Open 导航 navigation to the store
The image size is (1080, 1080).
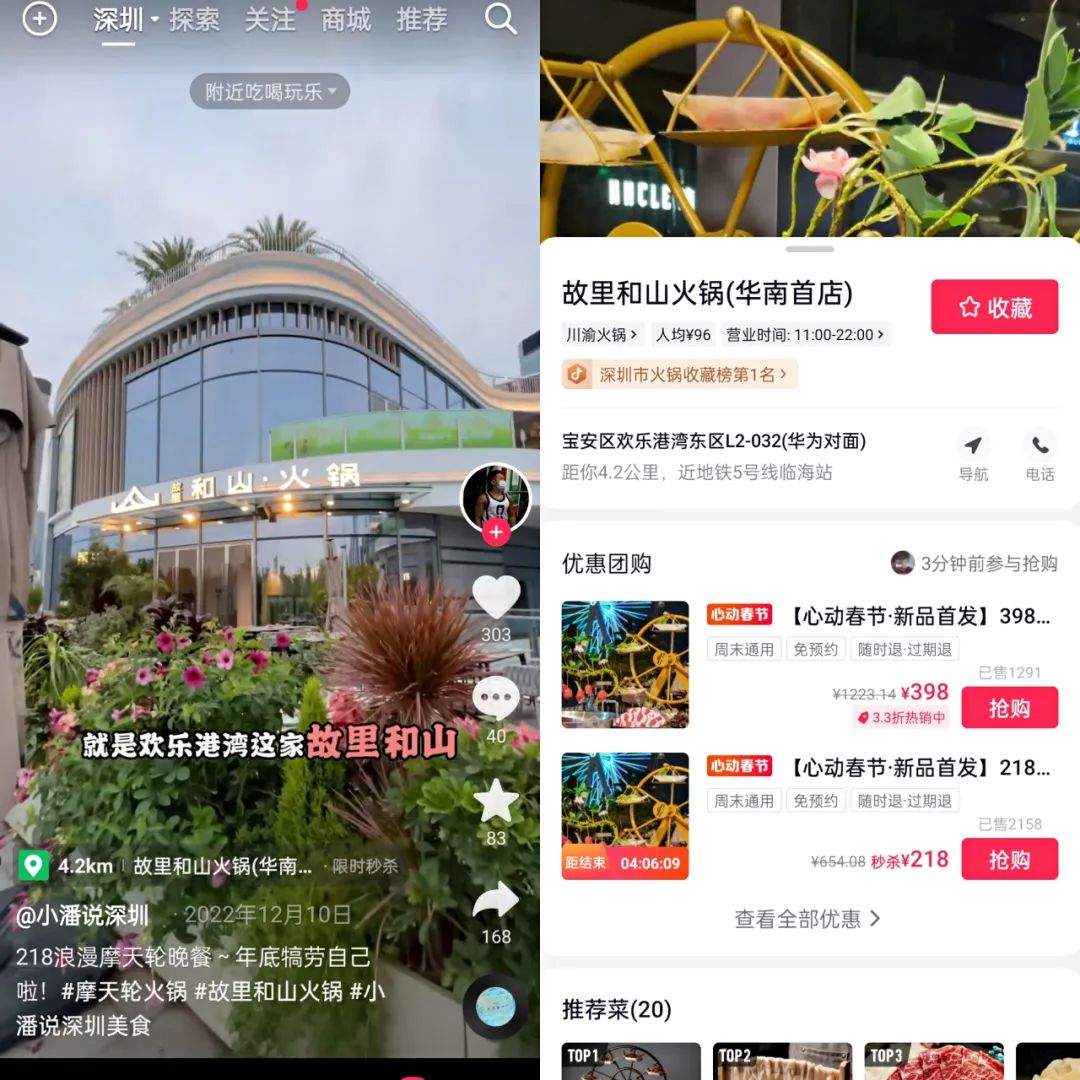pyautogui.click(x=973, y=455)
